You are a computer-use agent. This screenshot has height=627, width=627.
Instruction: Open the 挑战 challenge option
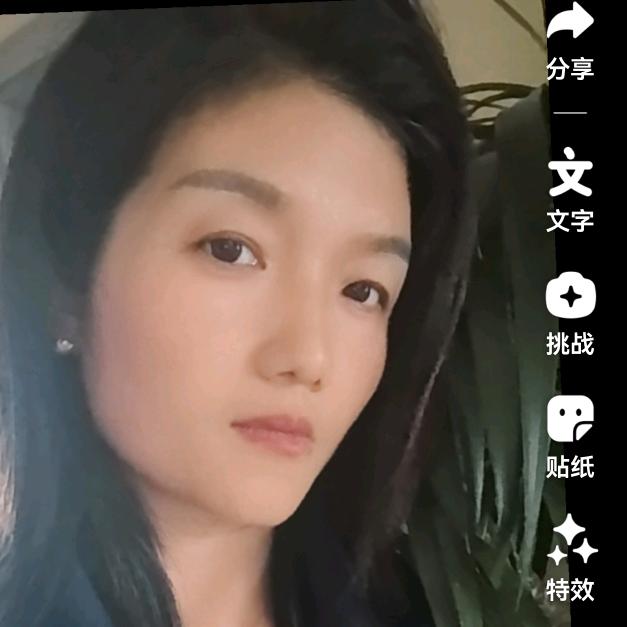[x=570, y=296]
